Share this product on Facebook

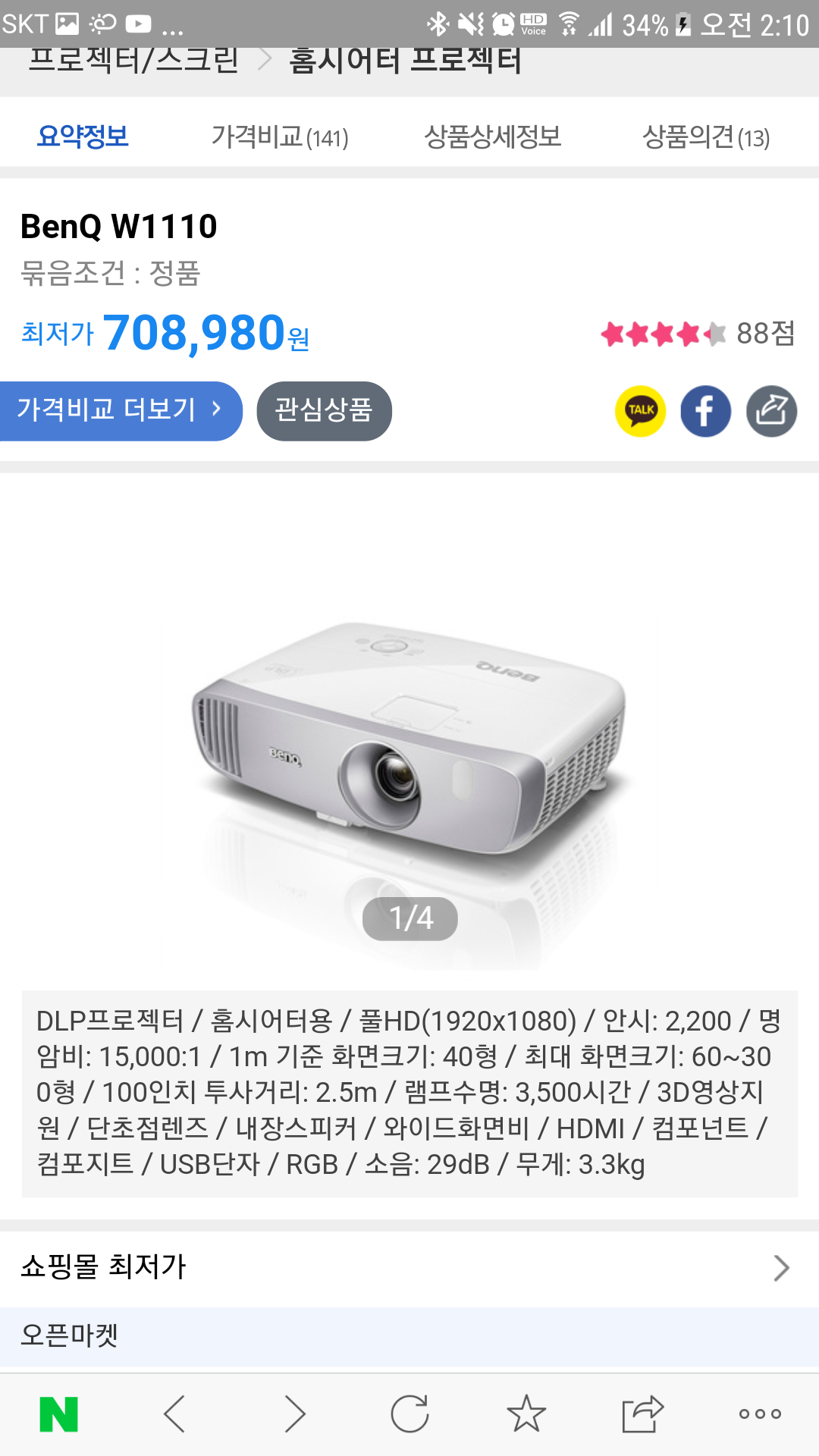(x=705, y=411)
